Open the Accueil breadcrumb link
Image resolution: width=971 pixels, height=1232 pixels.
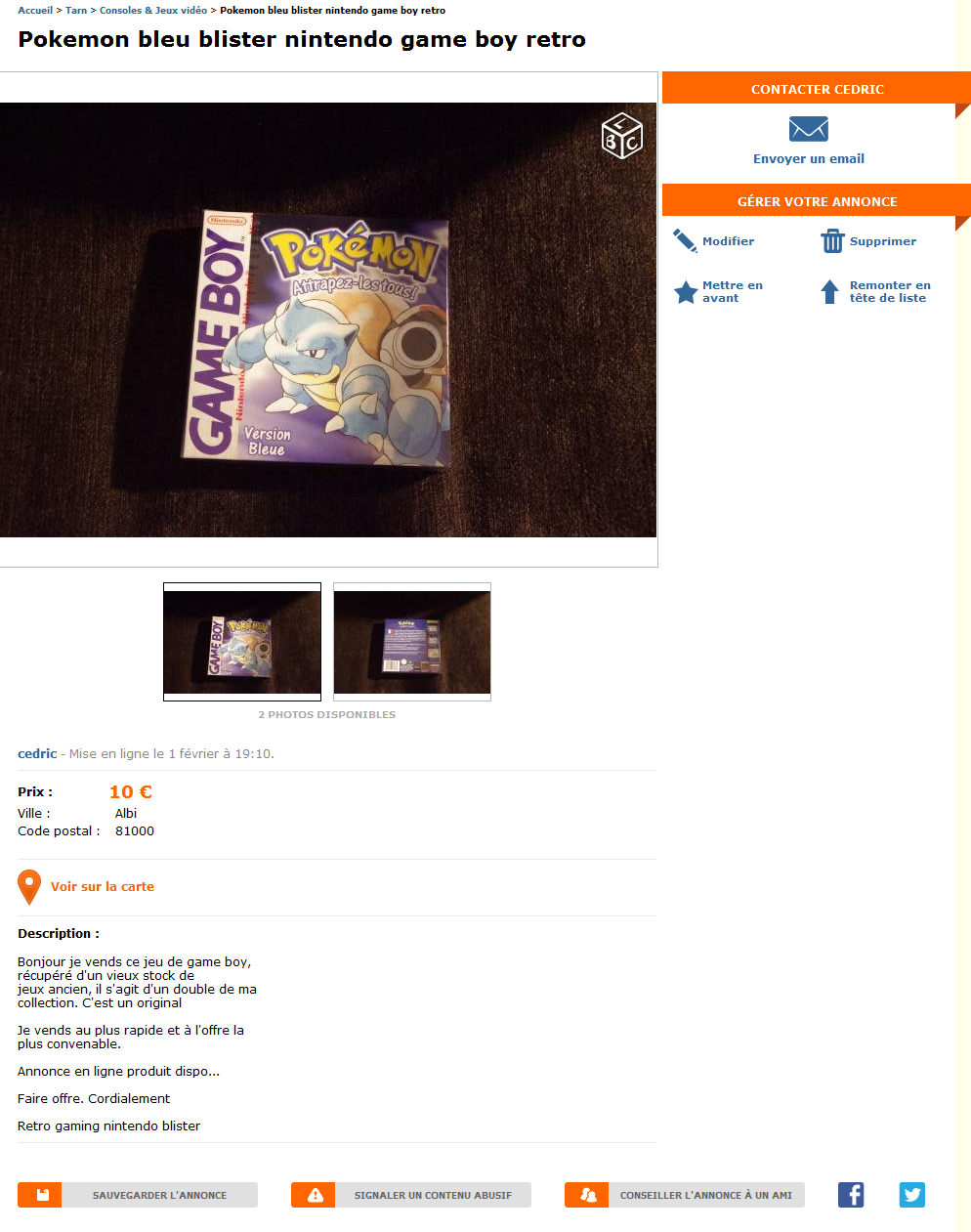coord(35,10)
